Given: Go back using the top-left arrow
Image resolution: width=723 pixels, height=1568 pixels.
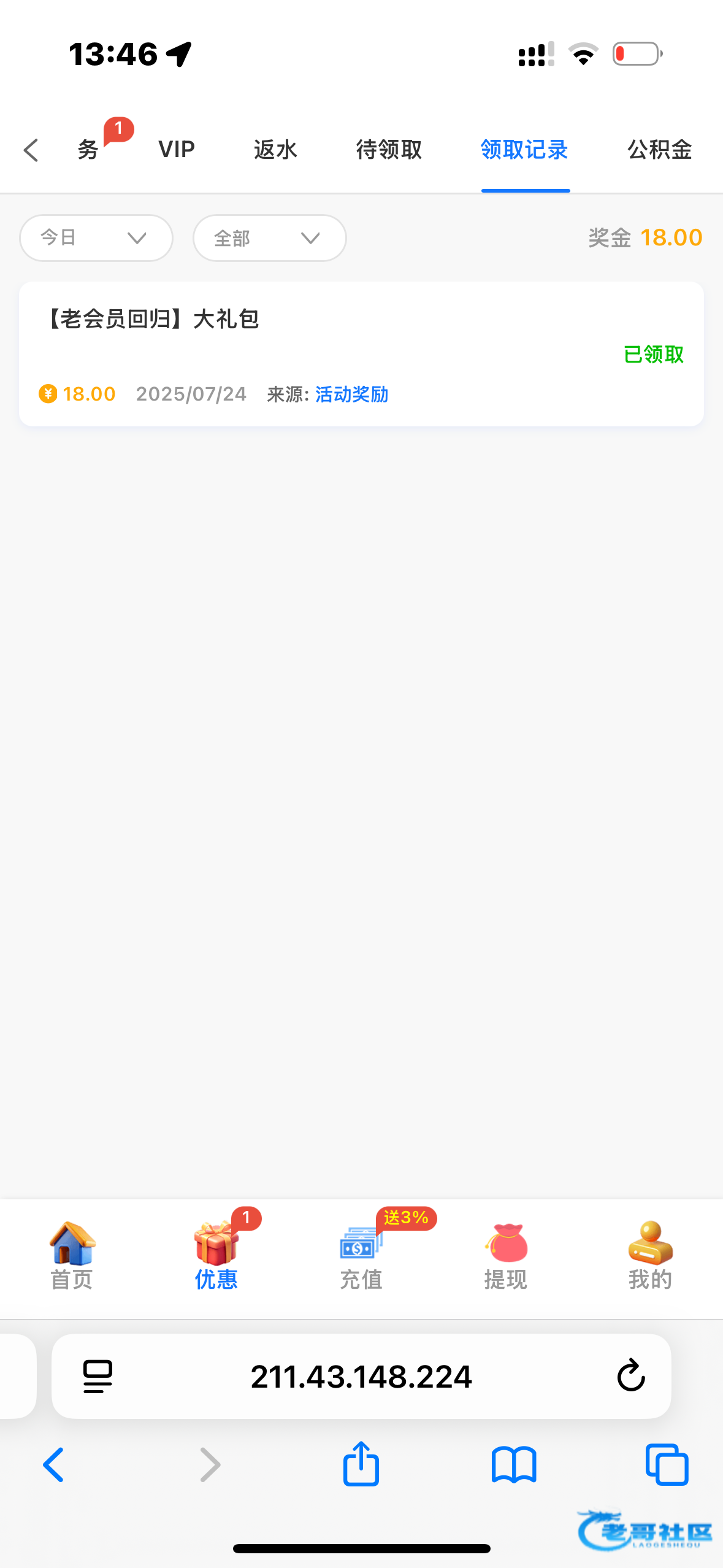Looking at the screenshot, I should tap(31, 150).
